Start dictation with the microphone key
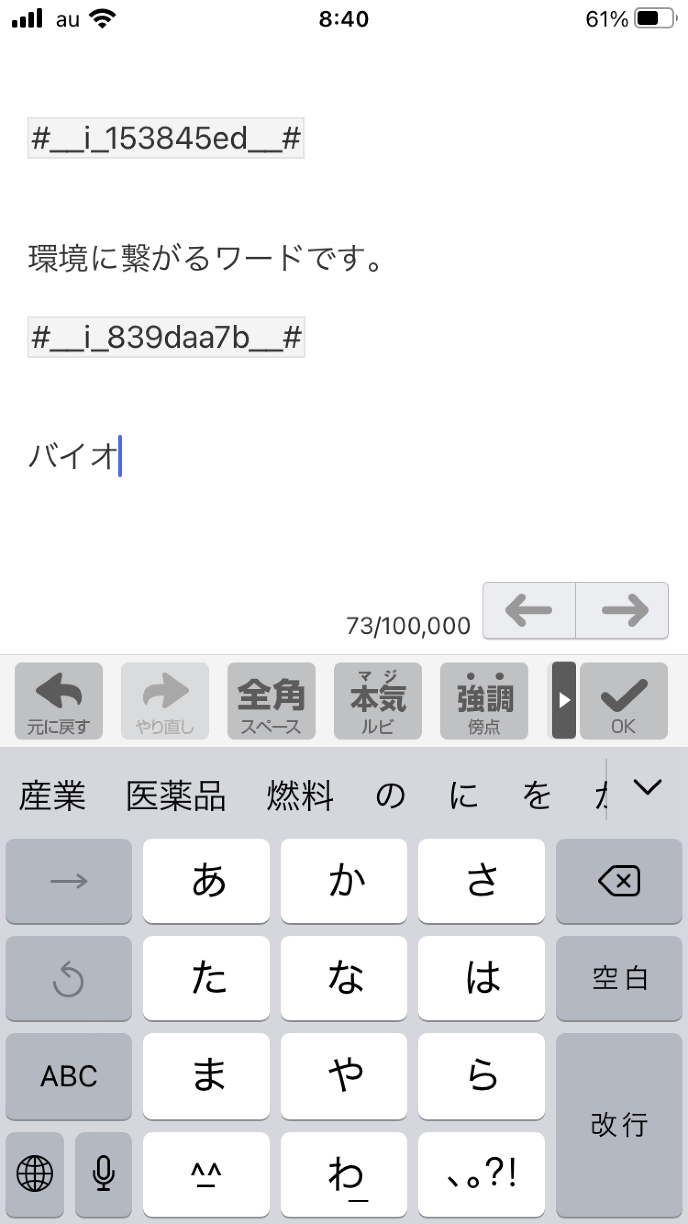This screenshot has width=688, height=1224. [103, 1172]
